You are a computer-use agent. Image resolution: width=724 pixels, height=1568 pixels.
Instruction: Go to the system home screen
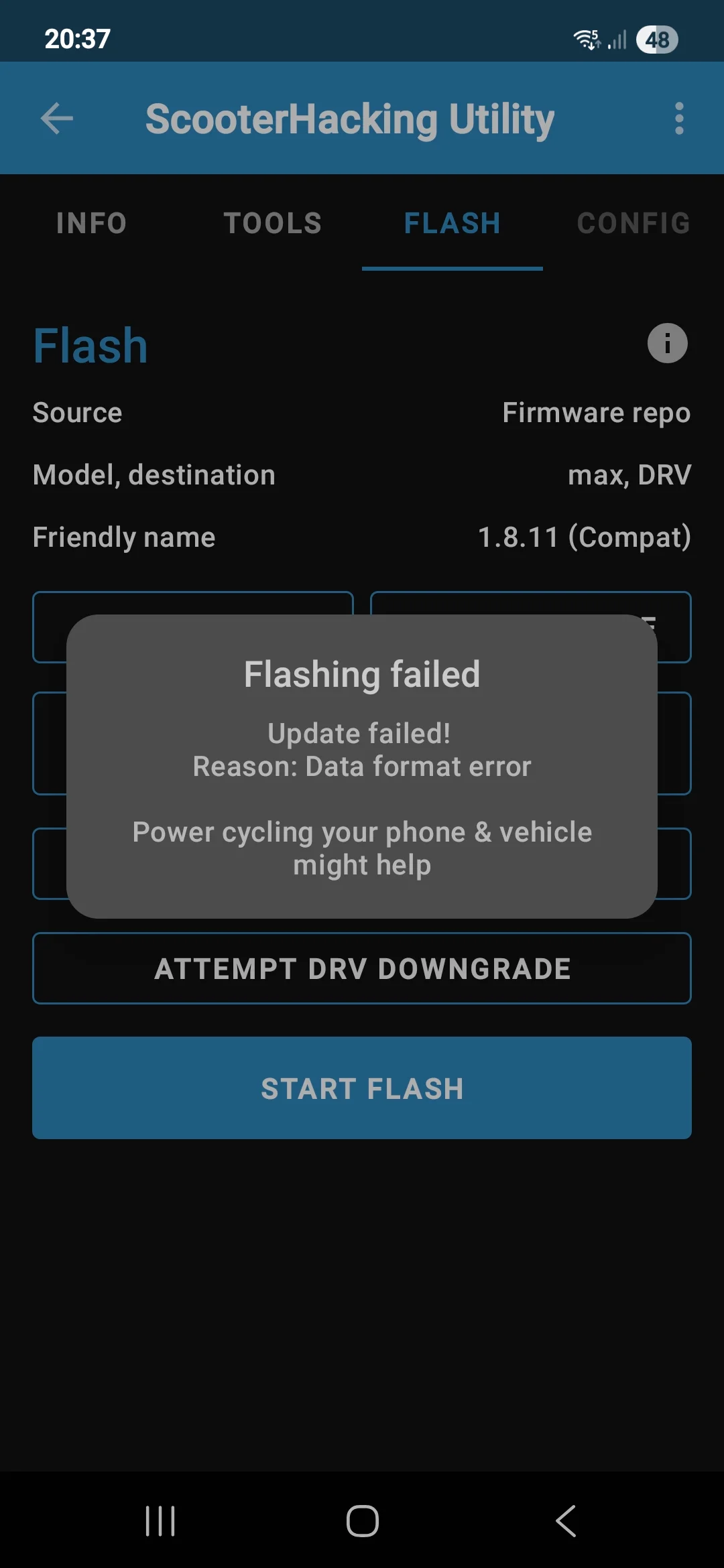pos(362,1521)
